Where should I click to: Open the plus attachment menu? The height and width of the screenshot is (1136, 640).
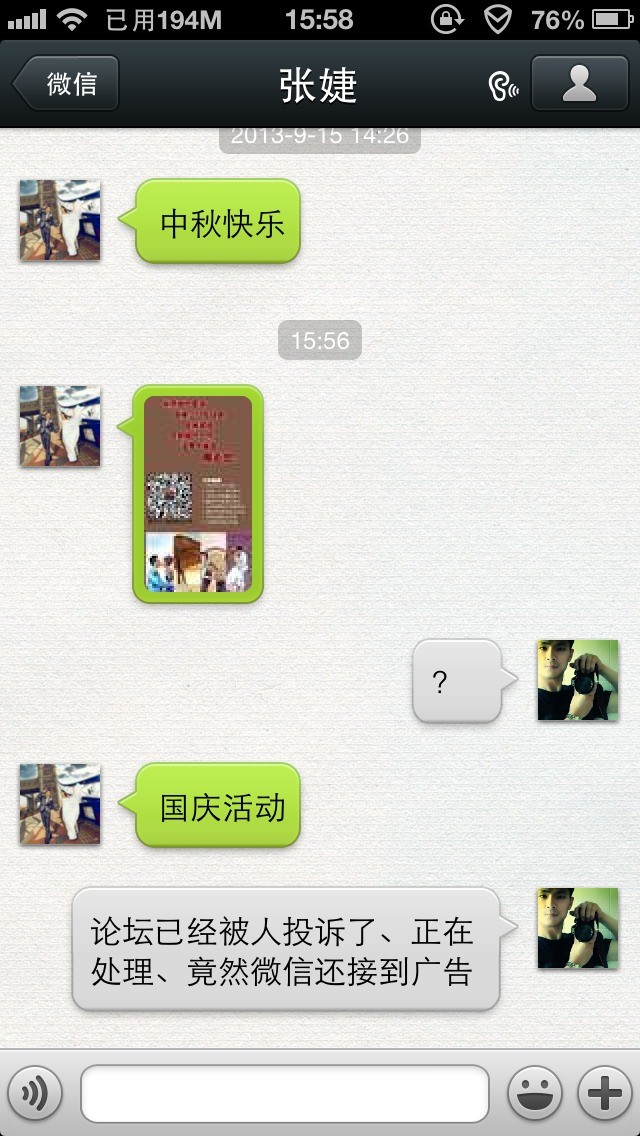click(604, 1093)
